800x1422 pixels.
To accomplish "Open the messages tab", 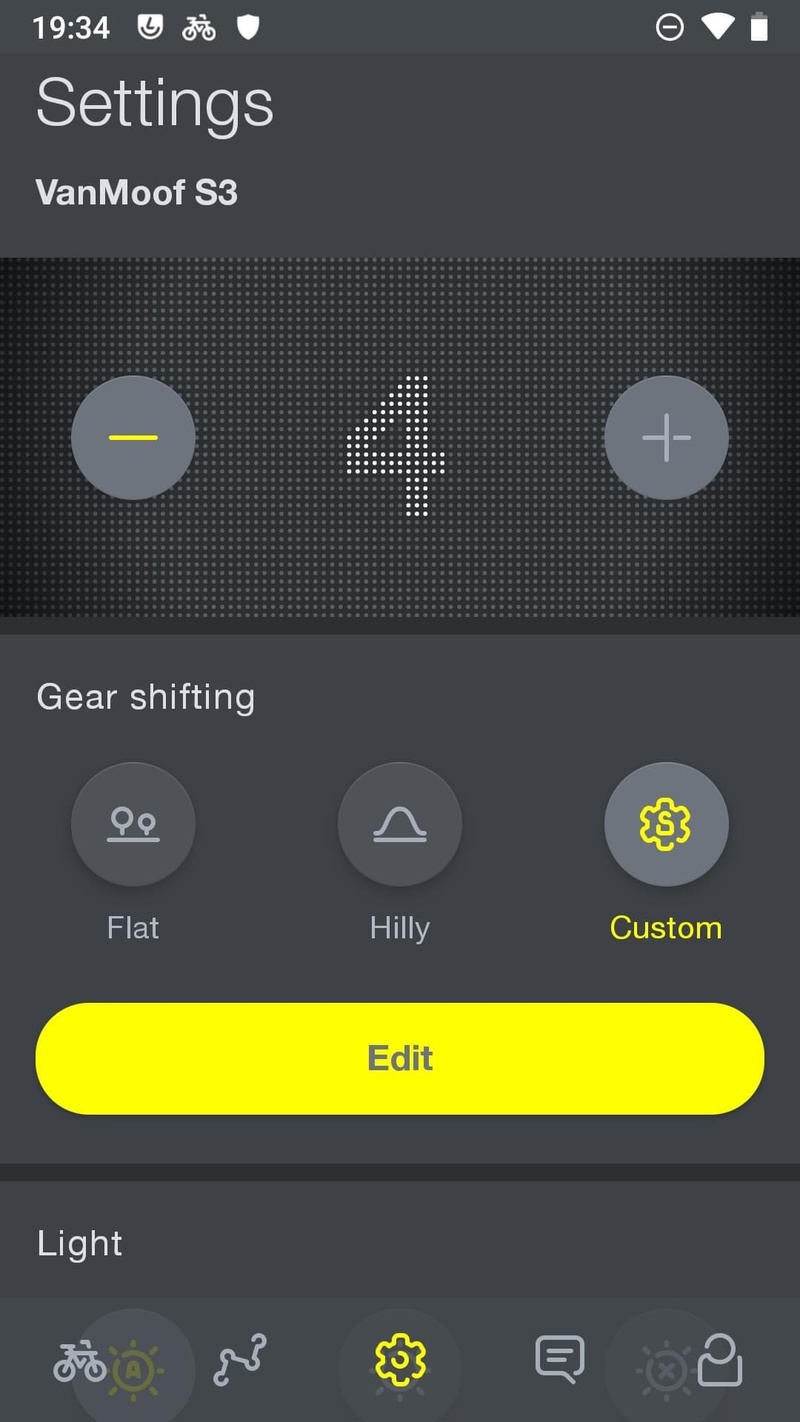I will point(560,1360).
